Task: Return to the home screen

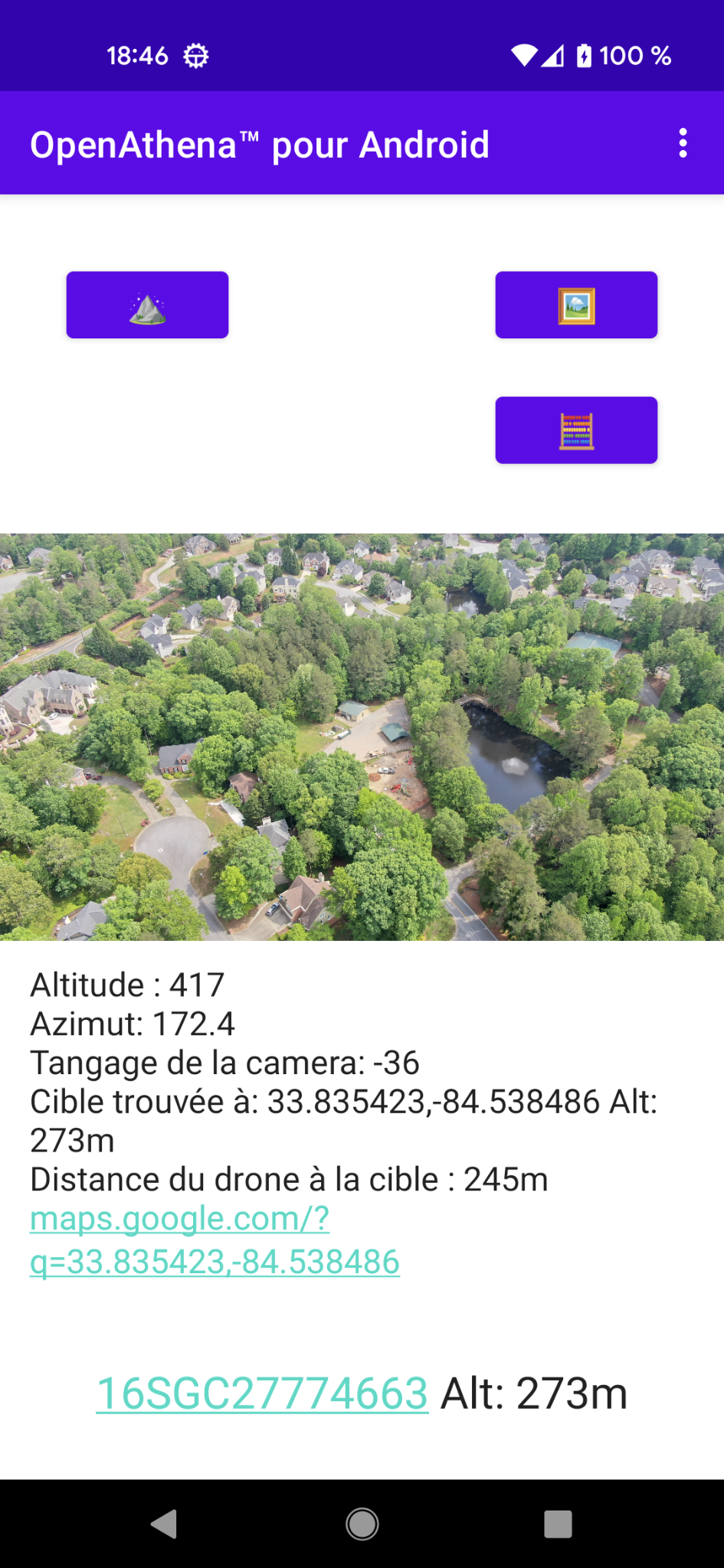Action: 362,1524
